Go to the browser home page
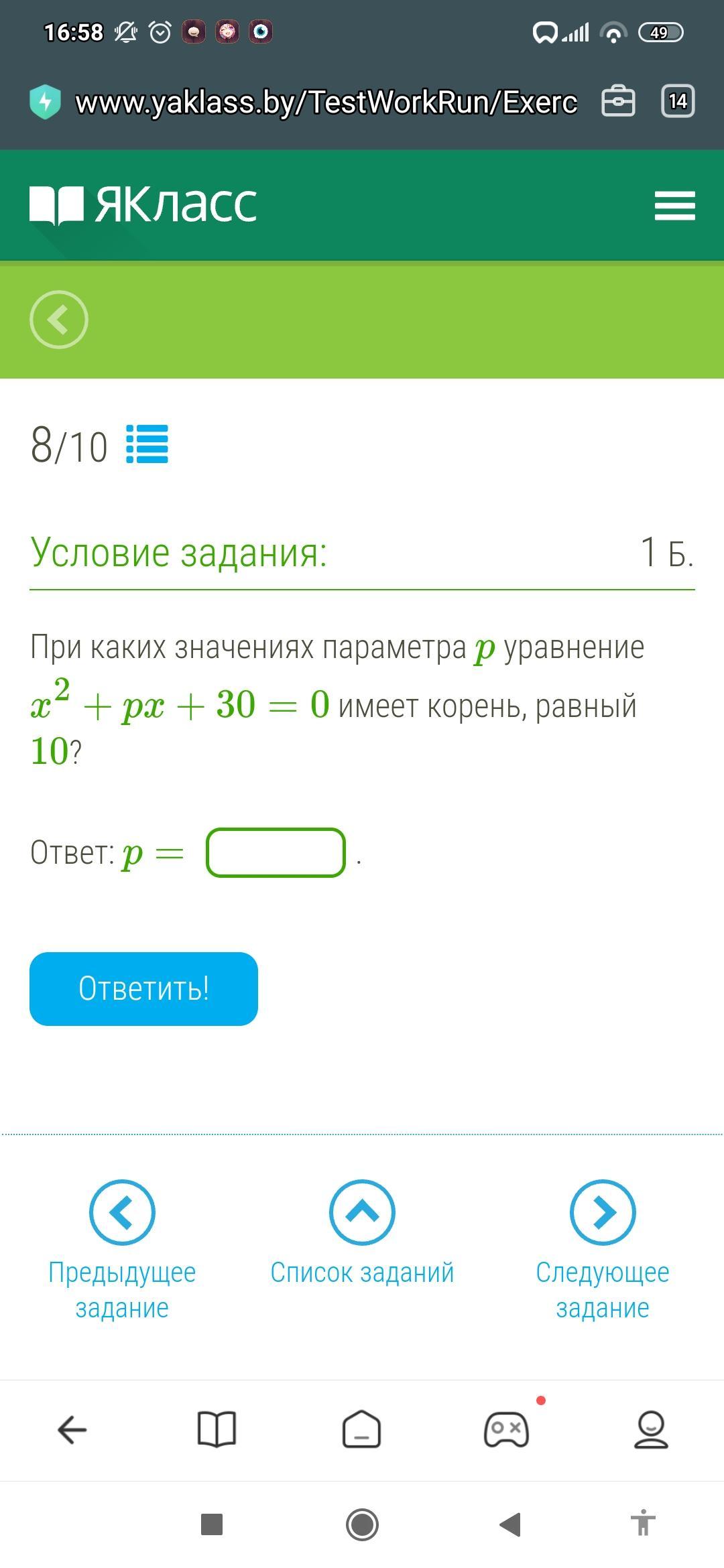This screenshot has height=1568, width=724. point(362,1430)
